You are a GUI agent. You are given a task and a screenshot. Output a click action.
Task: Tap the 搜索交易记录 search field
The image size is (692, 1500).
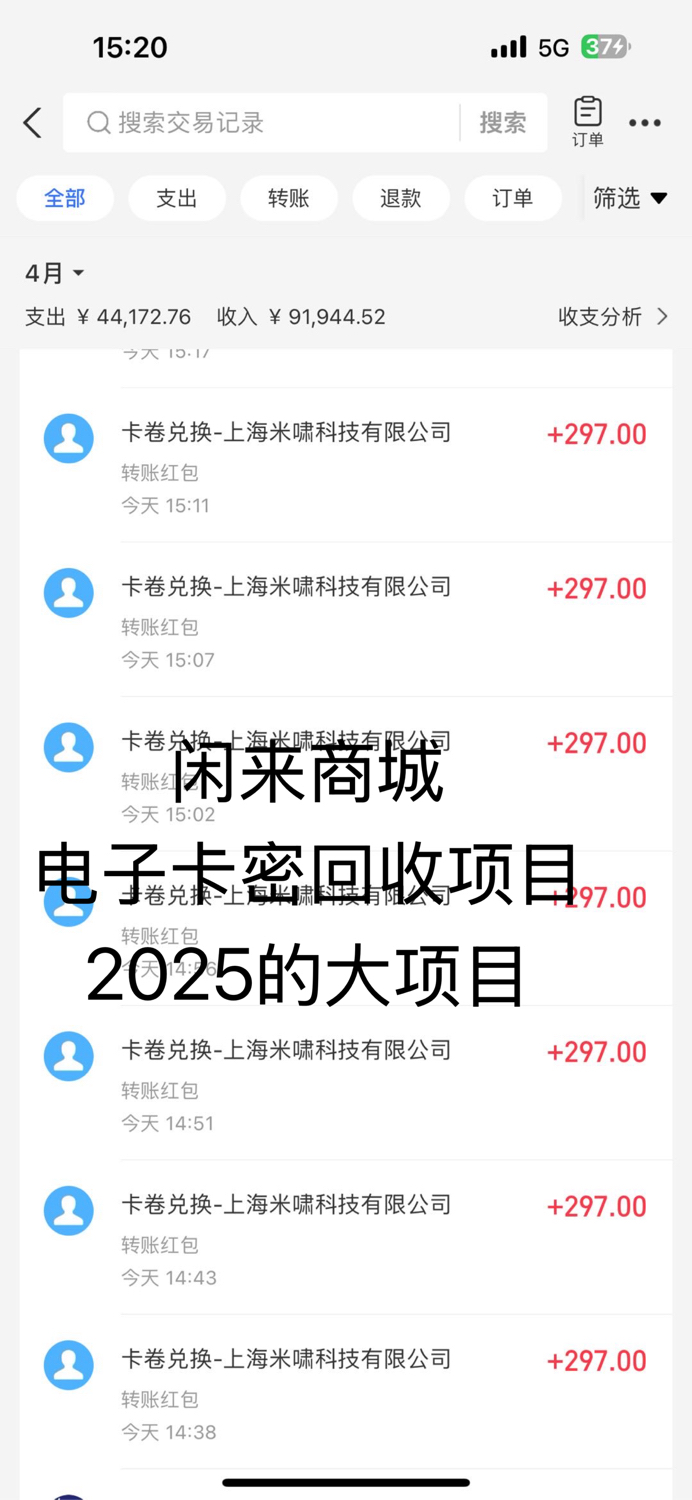click(262, 122)
